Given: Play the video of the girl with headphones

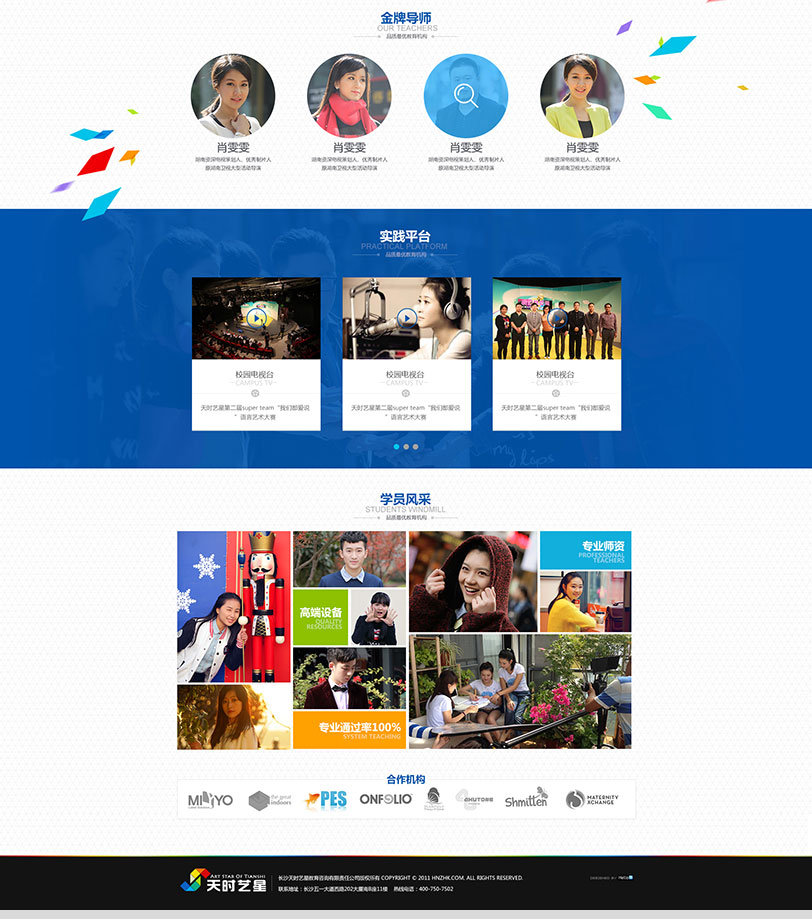Looking at the screenshot, I should tap(407, 318).
